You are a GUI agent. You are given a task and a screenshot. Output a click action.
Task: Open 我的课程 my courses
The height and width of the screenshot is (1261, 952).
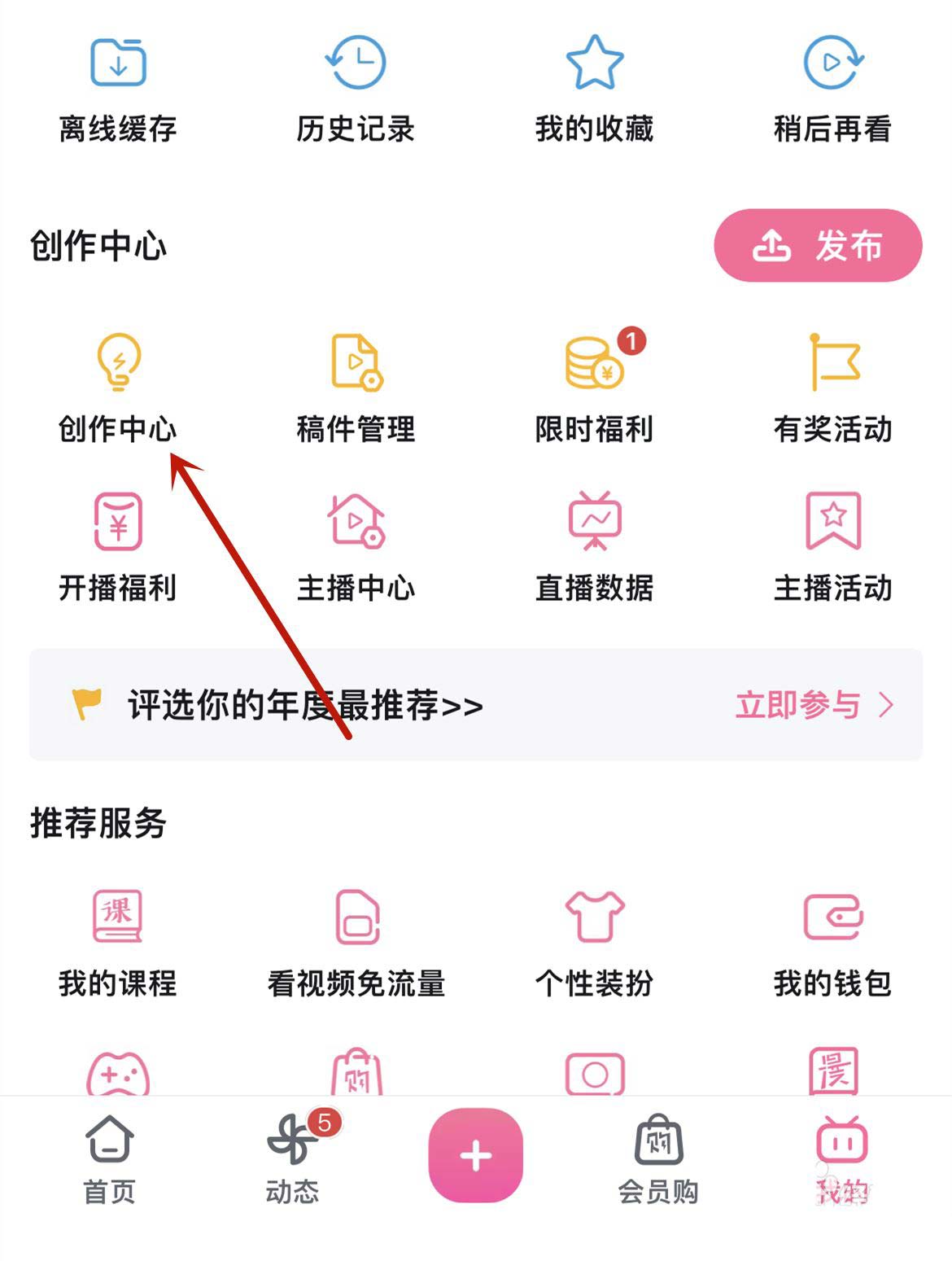tap(118, 943)
